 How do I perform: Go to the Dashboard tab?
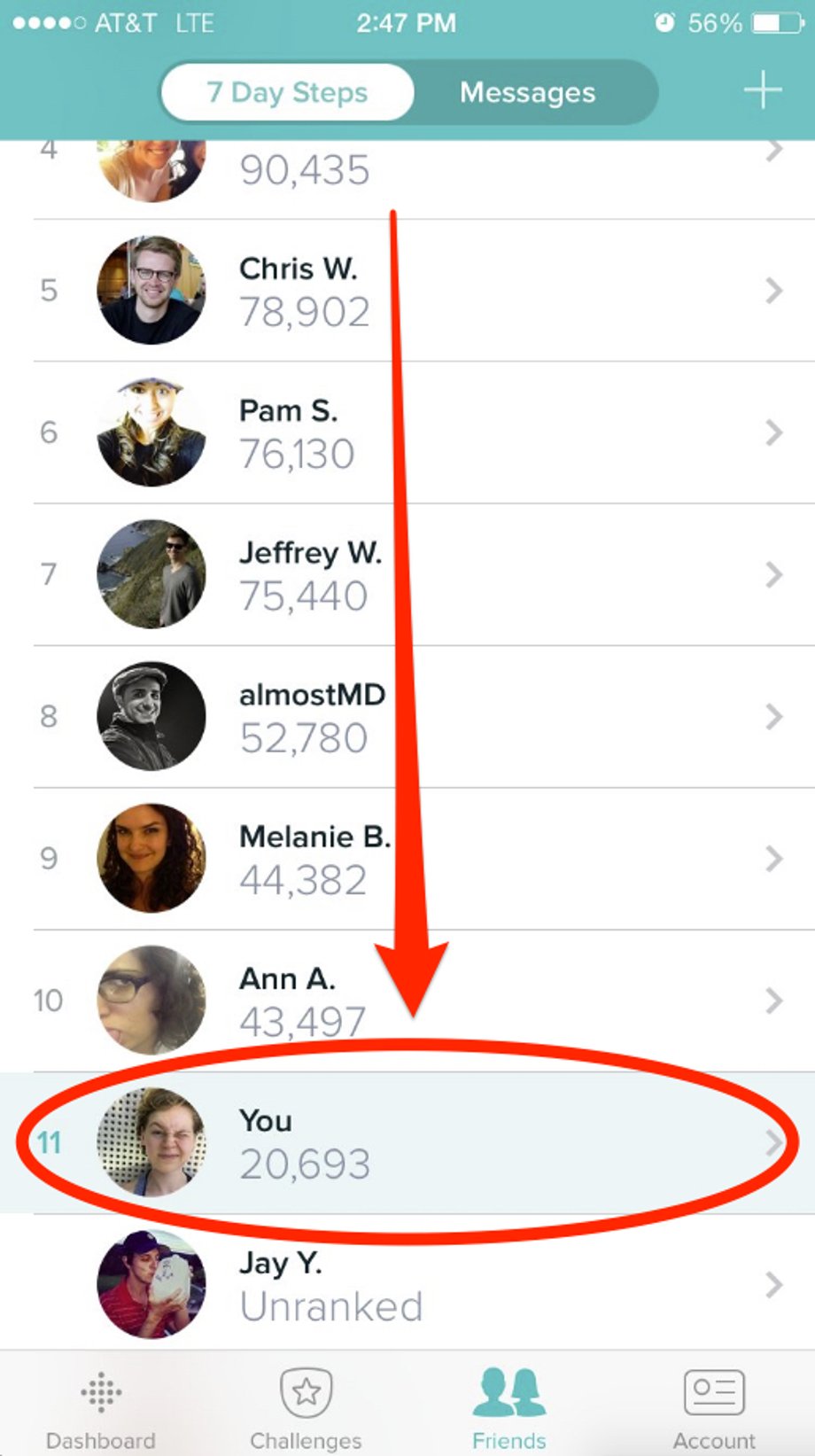pos(101,1409)
